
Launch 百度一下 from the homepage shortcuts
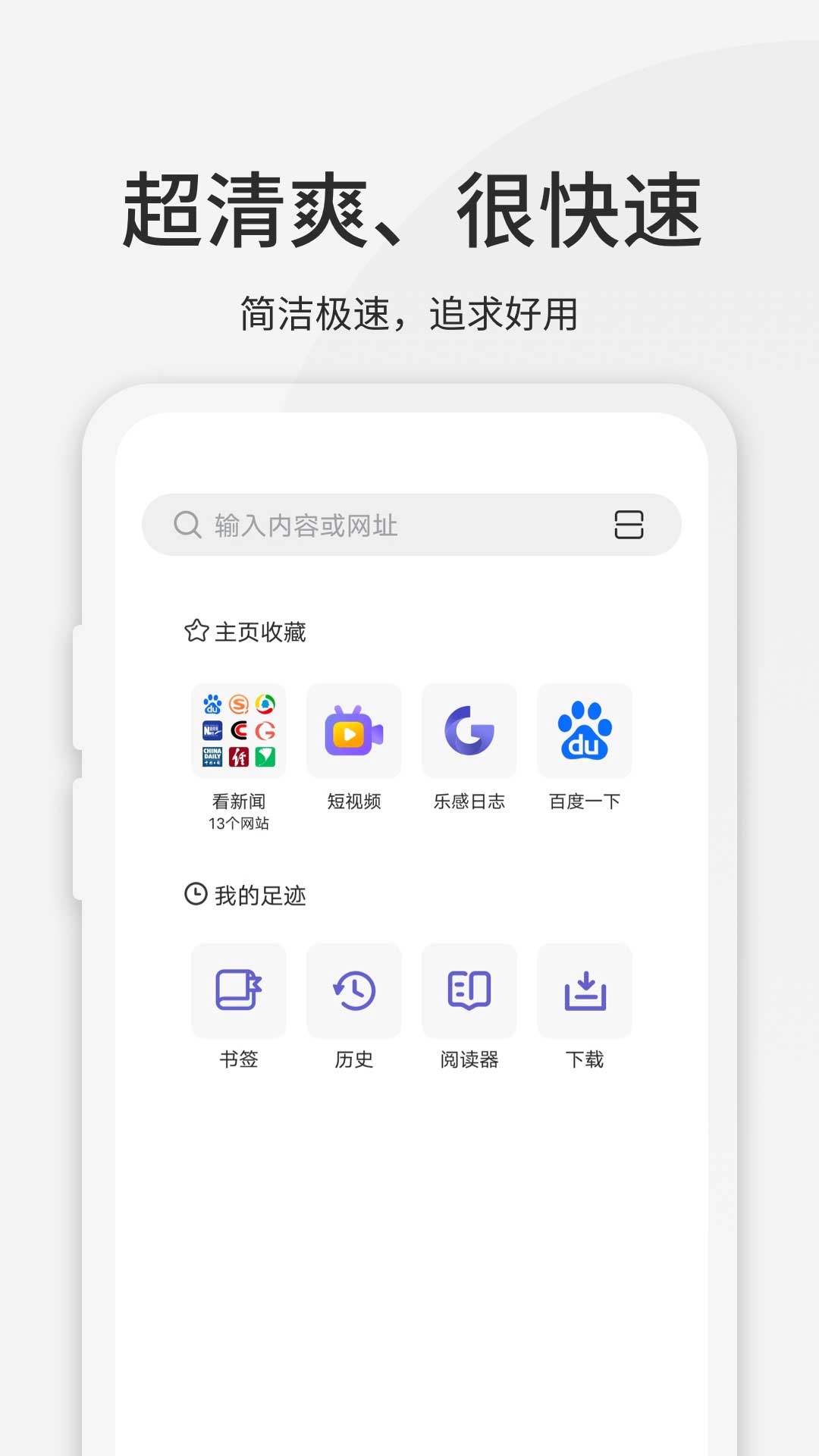point(585,730)
